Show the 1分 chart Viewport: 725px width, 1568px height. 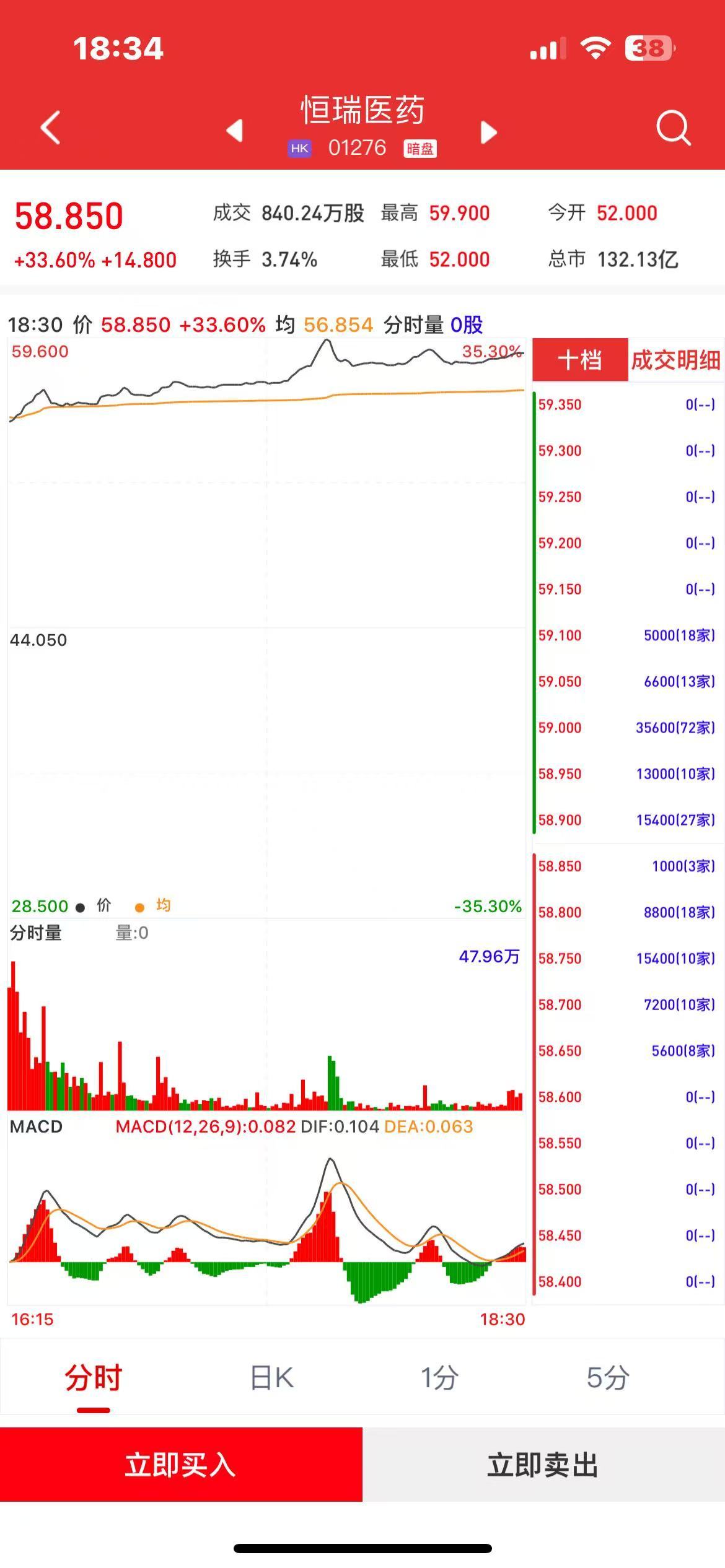[439, 1378]
